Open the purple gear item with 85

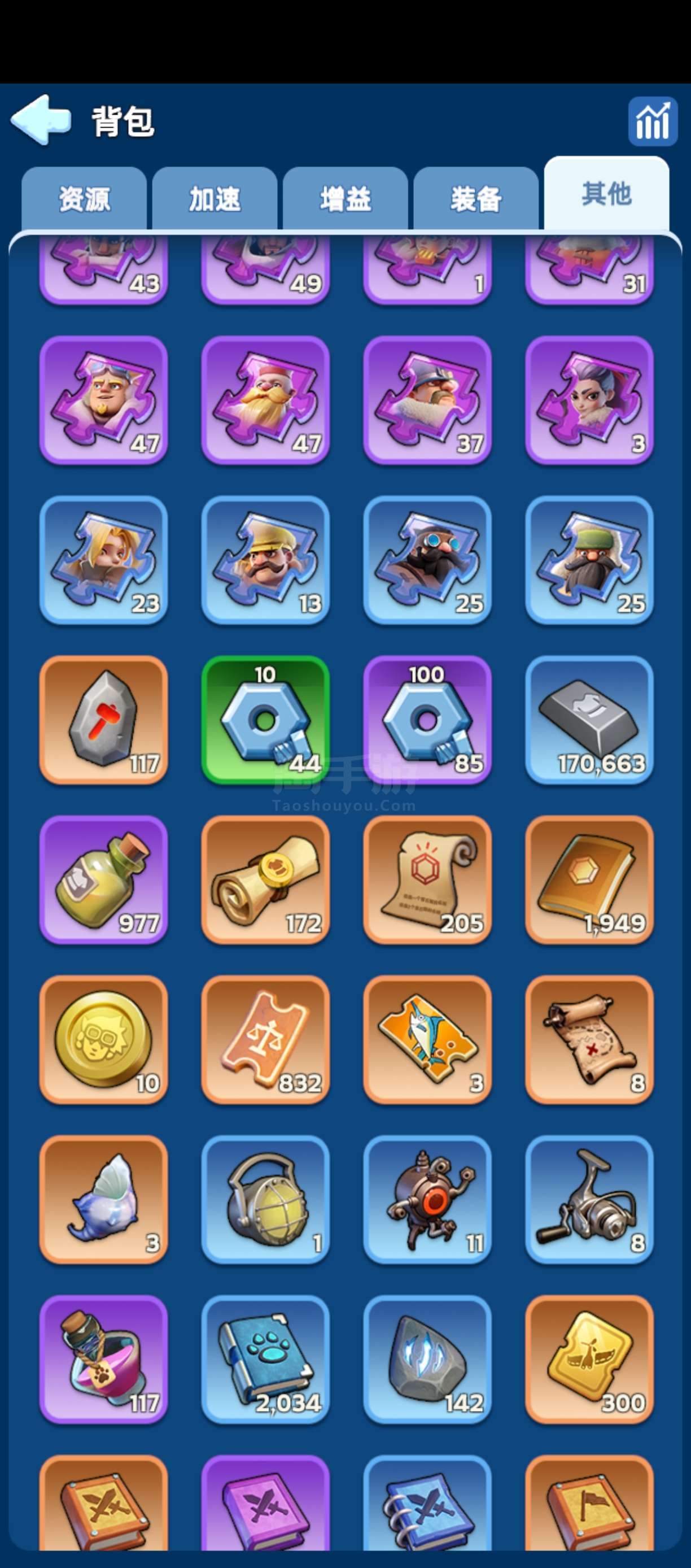tap(427, 720)
